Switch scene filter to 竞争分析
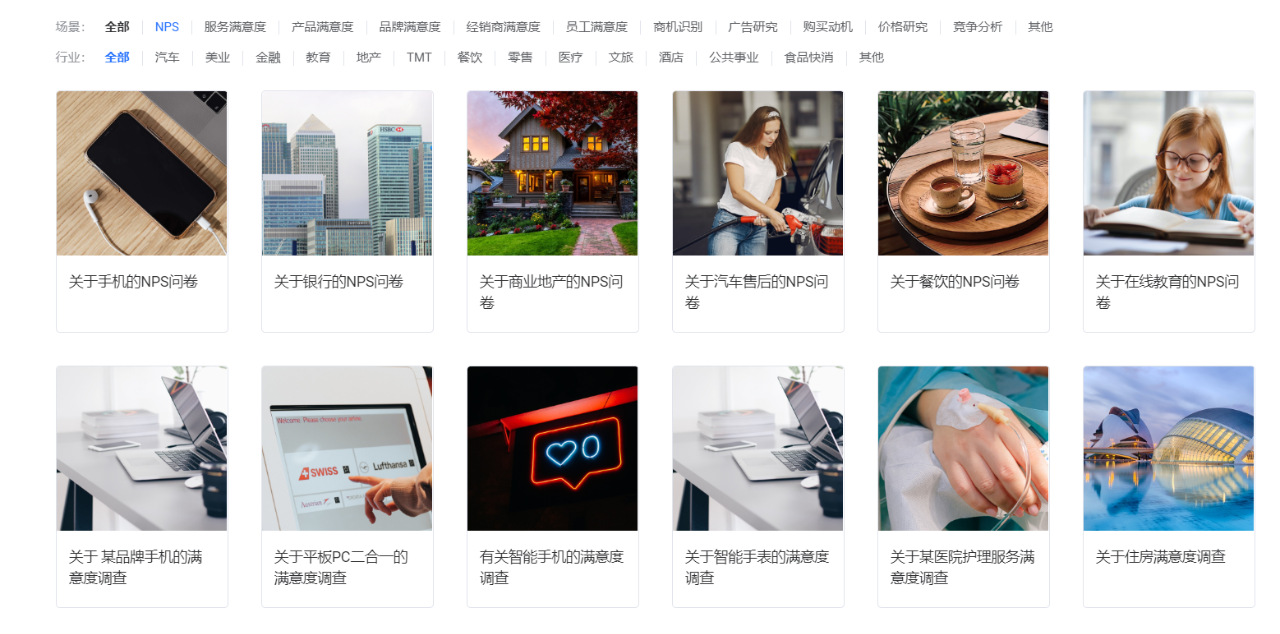This screenshot has width=1280, height=634. pos(977,27)
